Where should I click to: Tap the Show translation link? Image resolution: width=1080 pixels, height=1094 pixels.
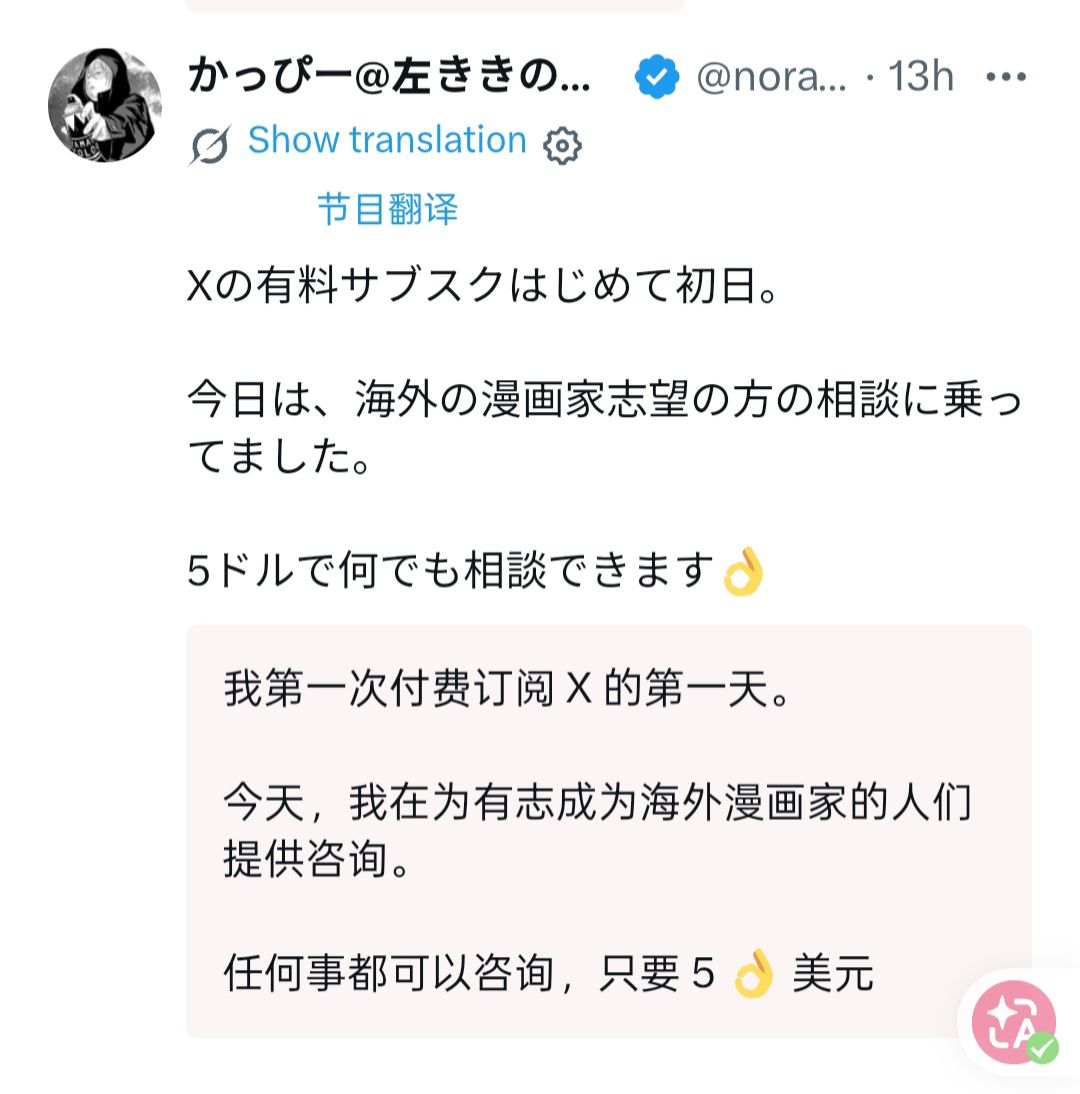[387, 140]
